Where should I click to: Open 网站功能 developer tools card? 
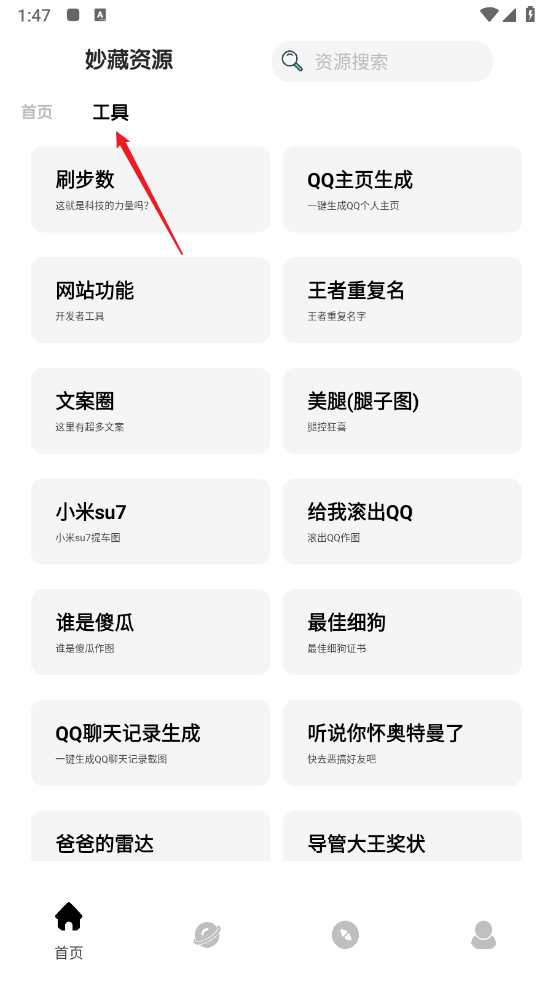point(151,300)
